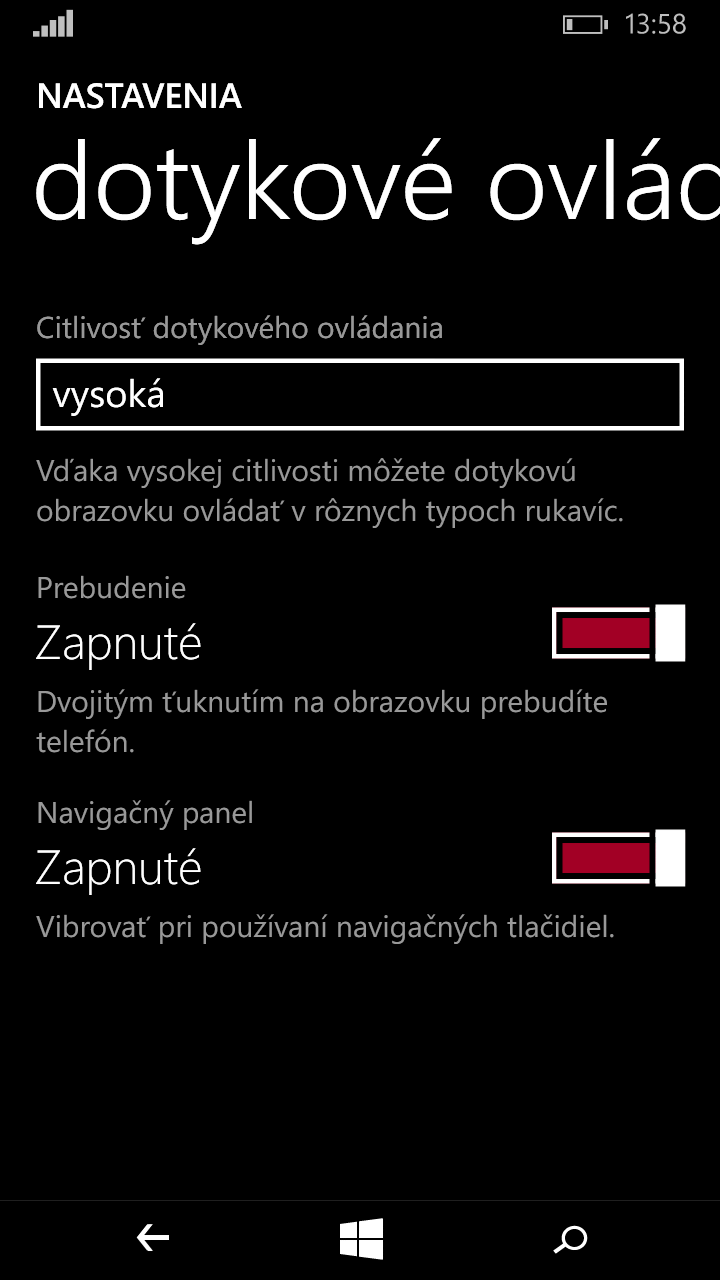Tap the Windows Start button
This screenshot has width=720, height=1280.
(x=361, y=1240)
